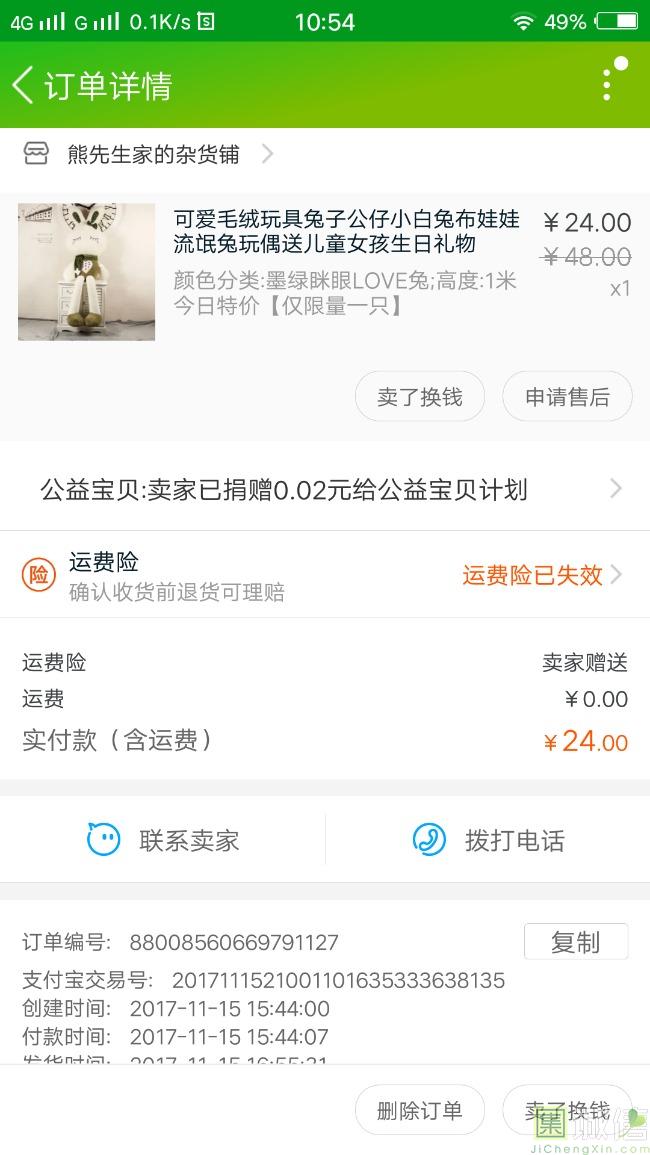Go back from 订单详情
The height and width of the screenshot is (1155, 650).
tap(24, 86)
